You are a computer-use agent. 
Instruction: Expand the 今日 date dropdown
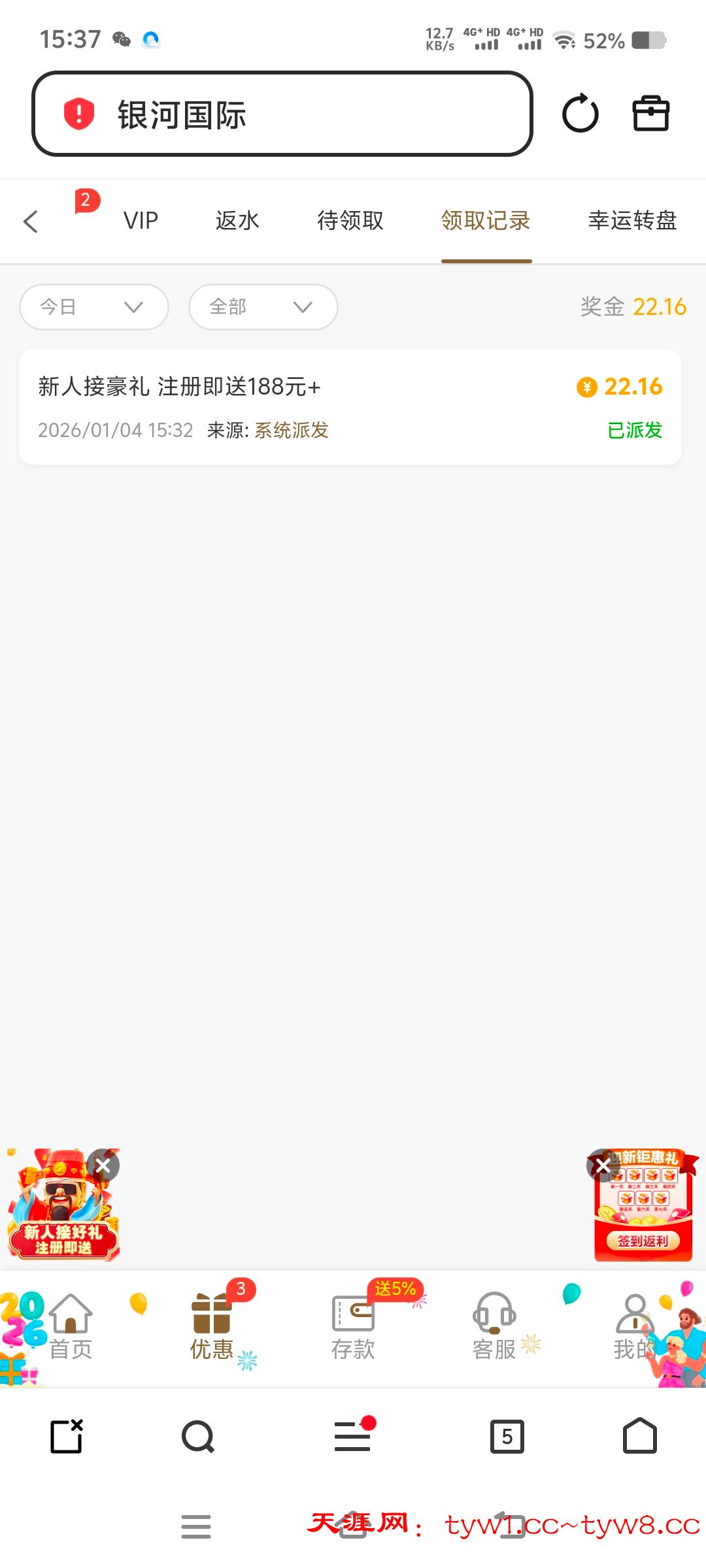coord(93,307)
